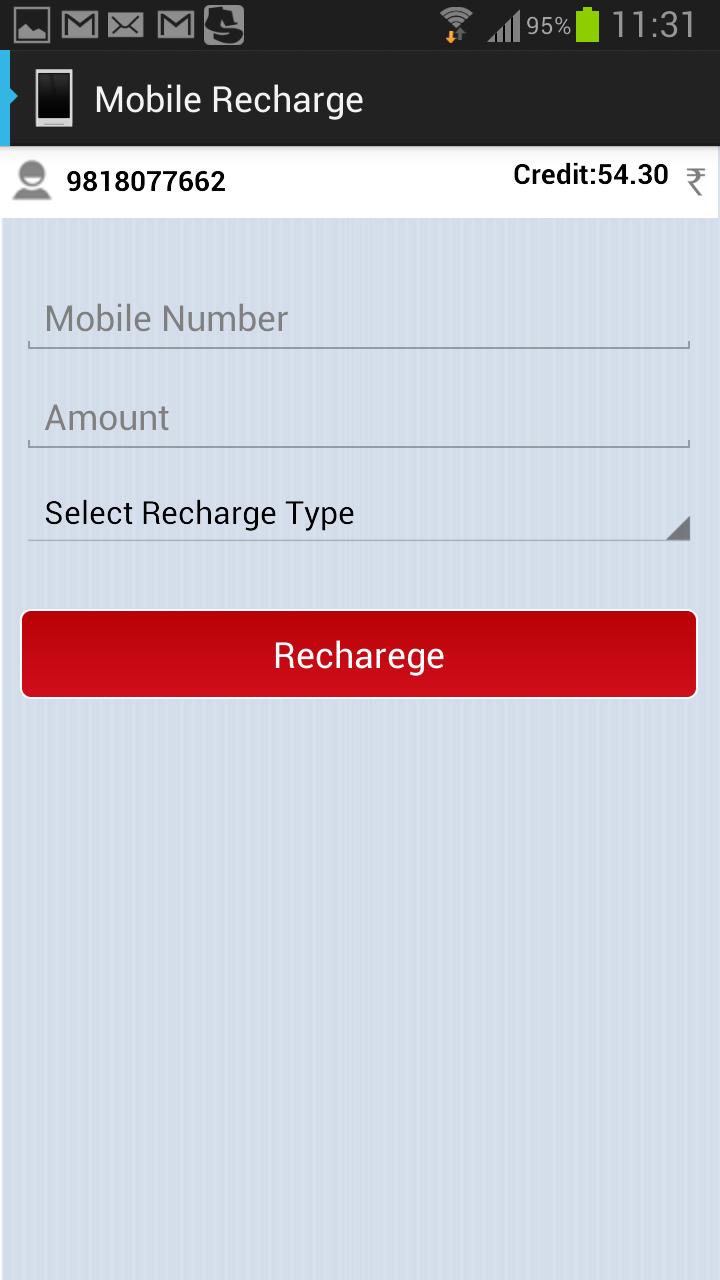Submit with the red Recharege button
The image size is (720, 1280).
click(x=358, y=655)
